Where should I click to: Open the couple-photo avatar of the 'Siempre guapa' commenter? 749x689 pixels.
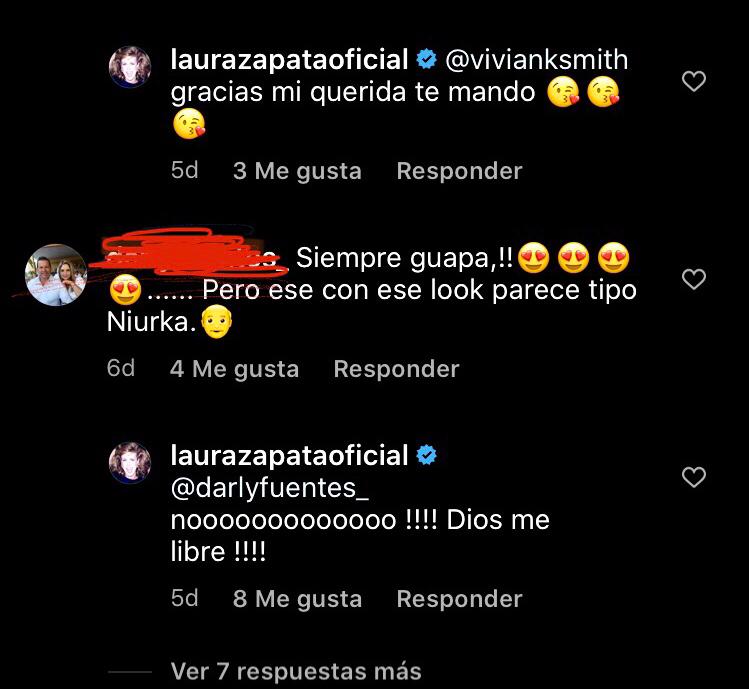coord(55,275)
